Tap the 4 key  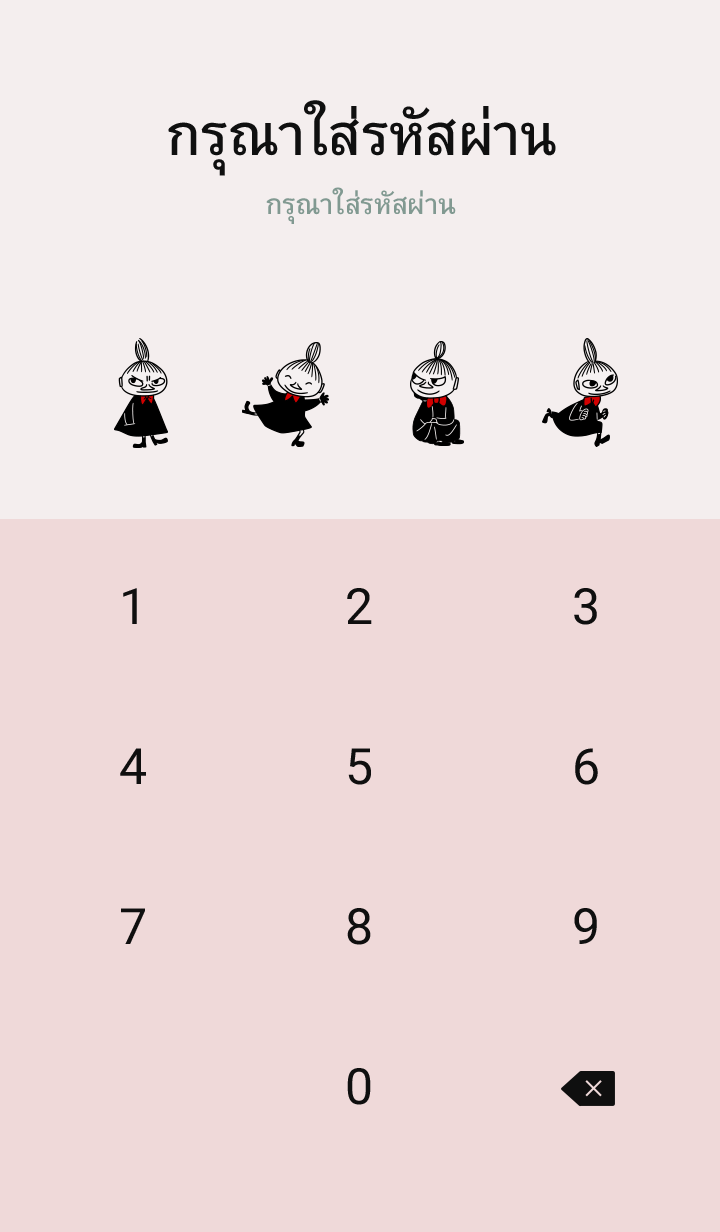133,767
